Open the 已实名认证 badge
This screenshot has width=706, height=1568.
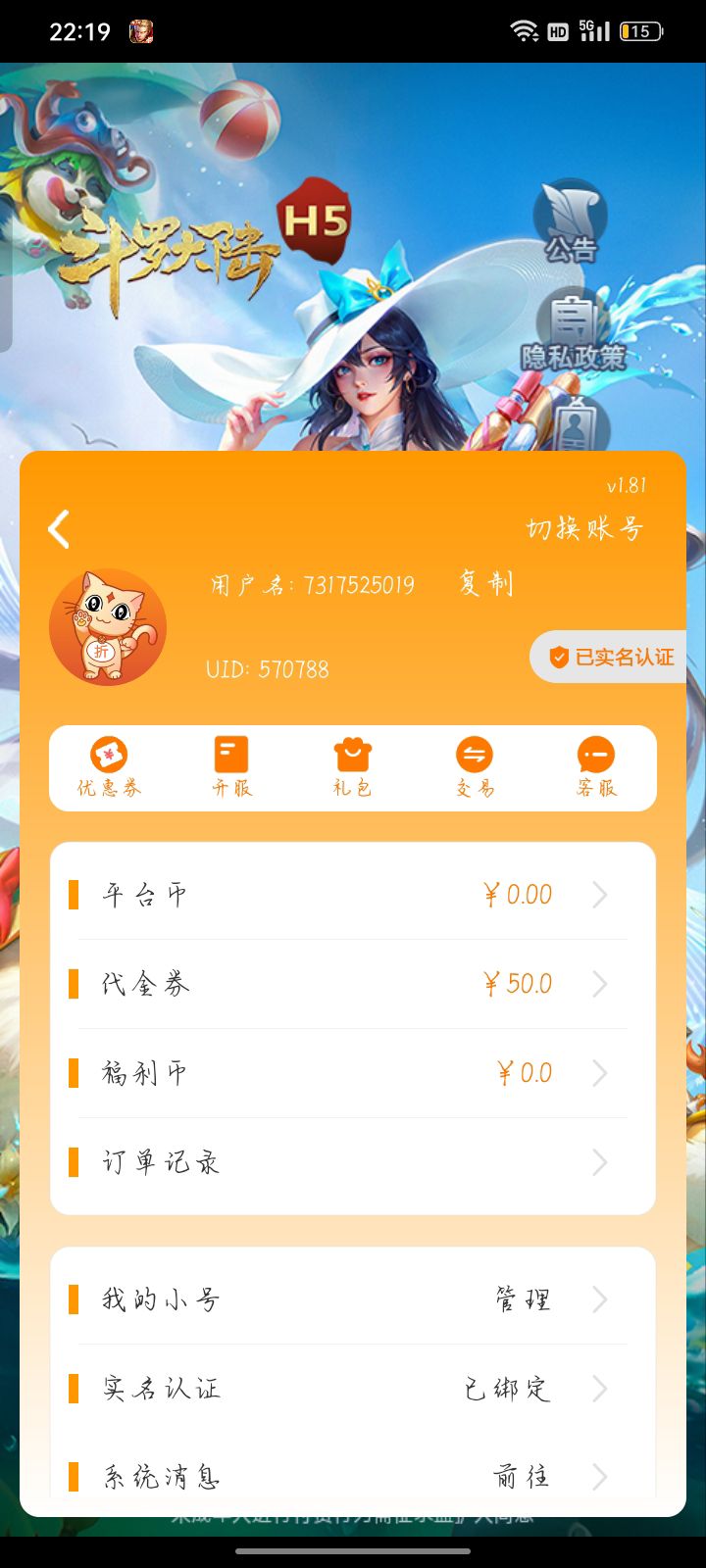tap(612, 658)
